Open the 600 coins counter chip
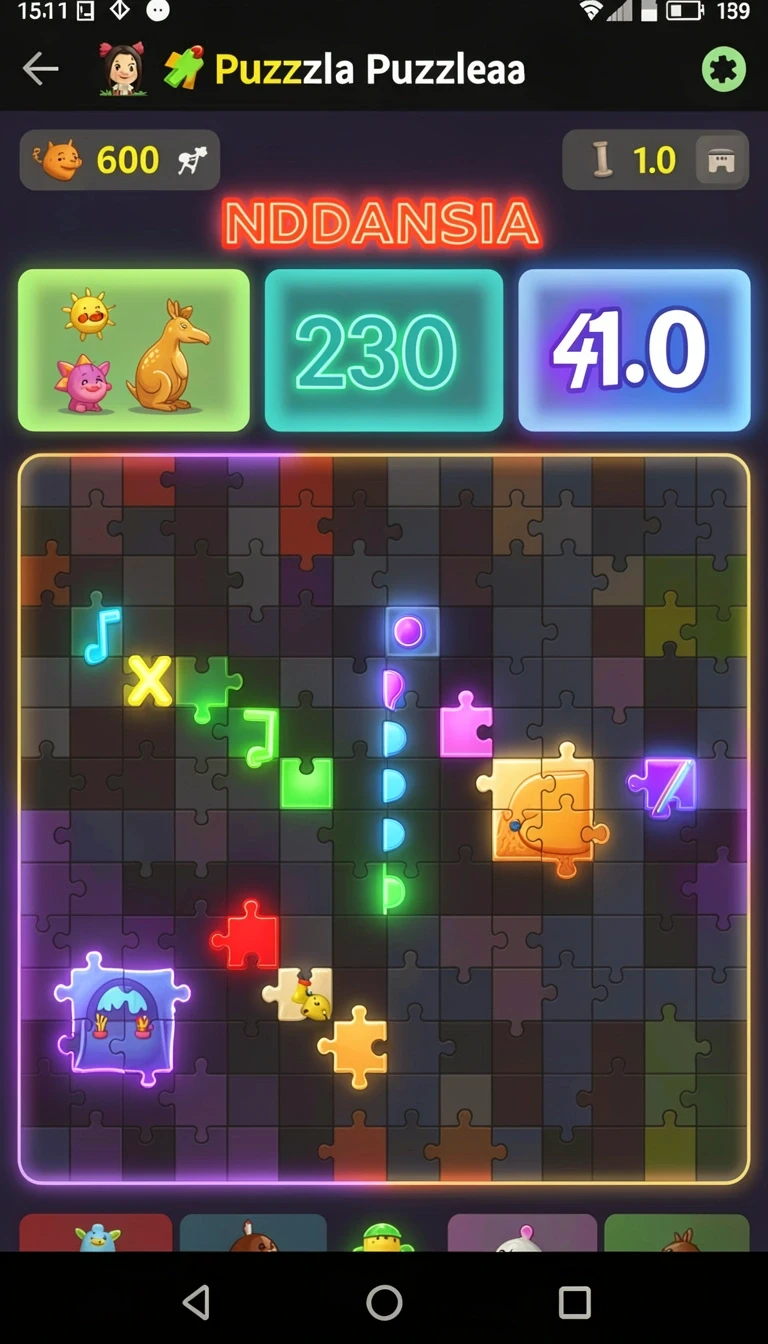Image resolution: width=768 pixels, height=1344 pixels. click(x=120, y=160)
